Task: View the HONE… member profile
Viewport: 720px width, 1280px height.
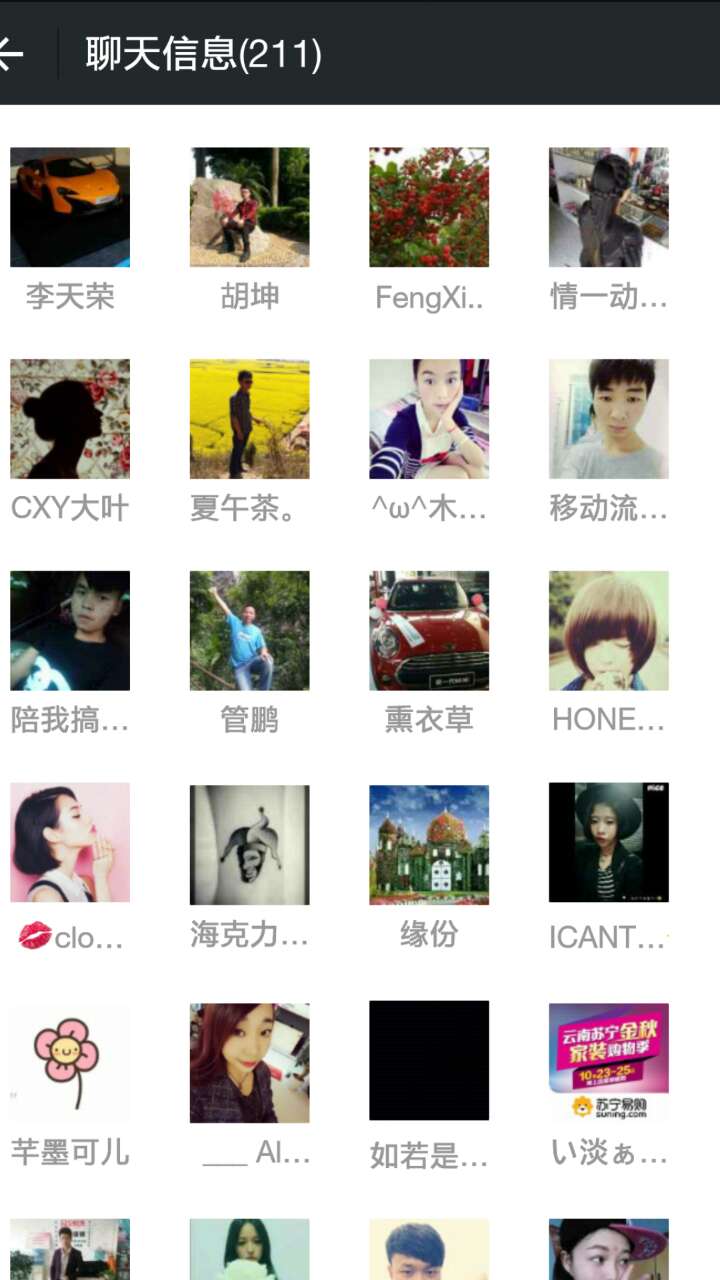Action: 608,631
